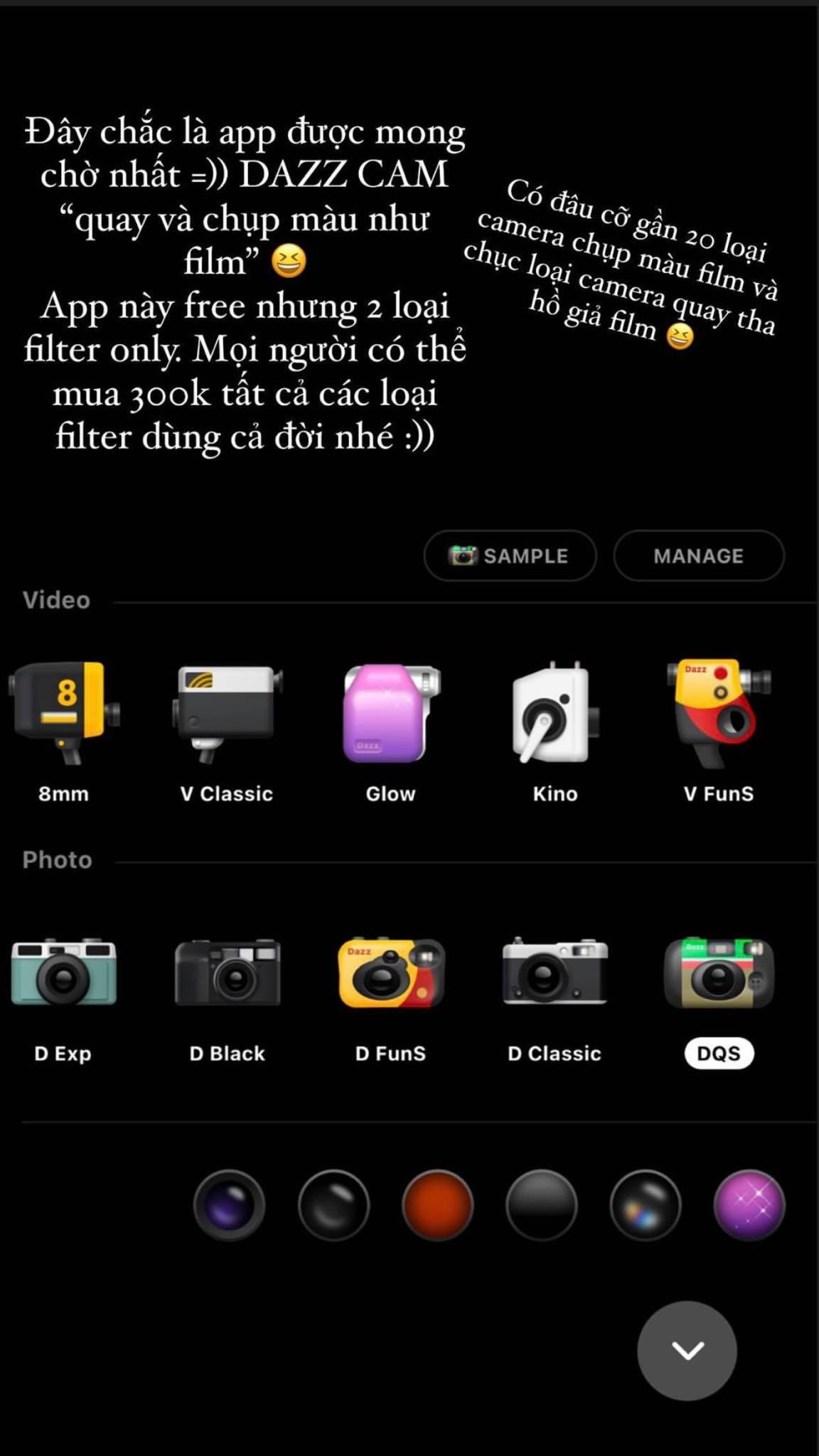
Task: Choose the V Classic video camera
Action: pos(227,713)
